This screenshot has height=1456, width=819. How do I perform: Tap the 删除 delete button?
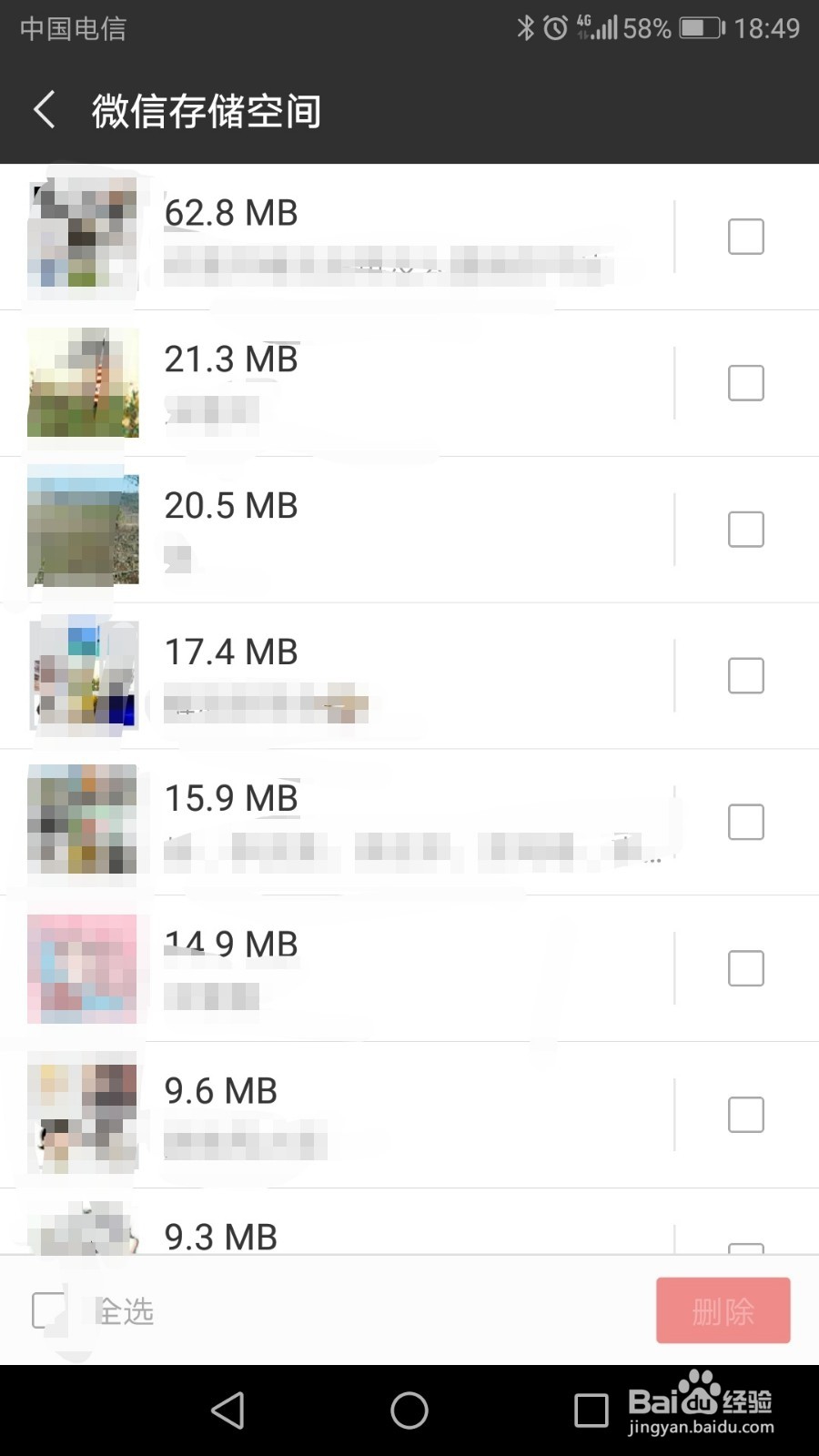click(723, 1310)
